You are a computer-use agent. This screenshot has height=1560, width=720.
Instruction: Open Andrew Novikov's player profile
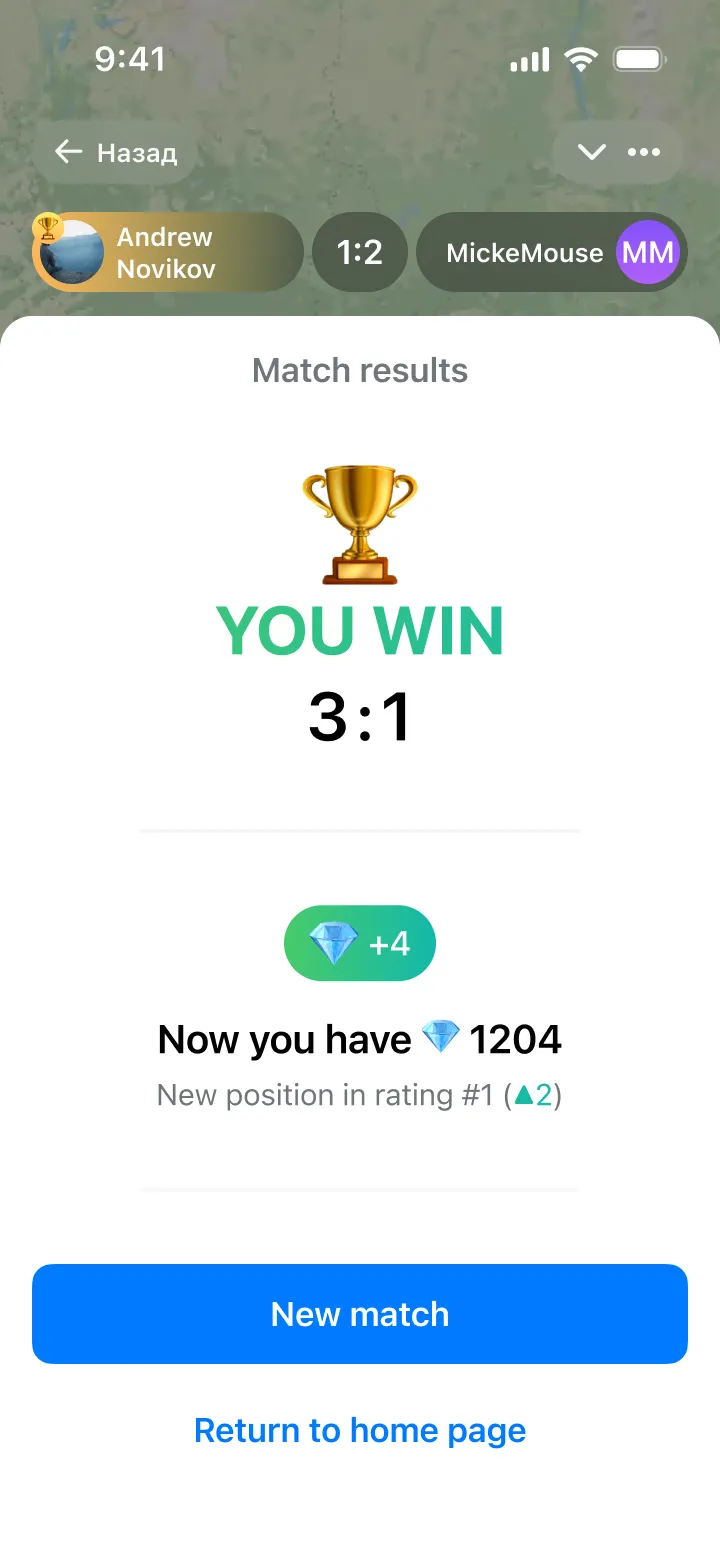tap(167, 252)
